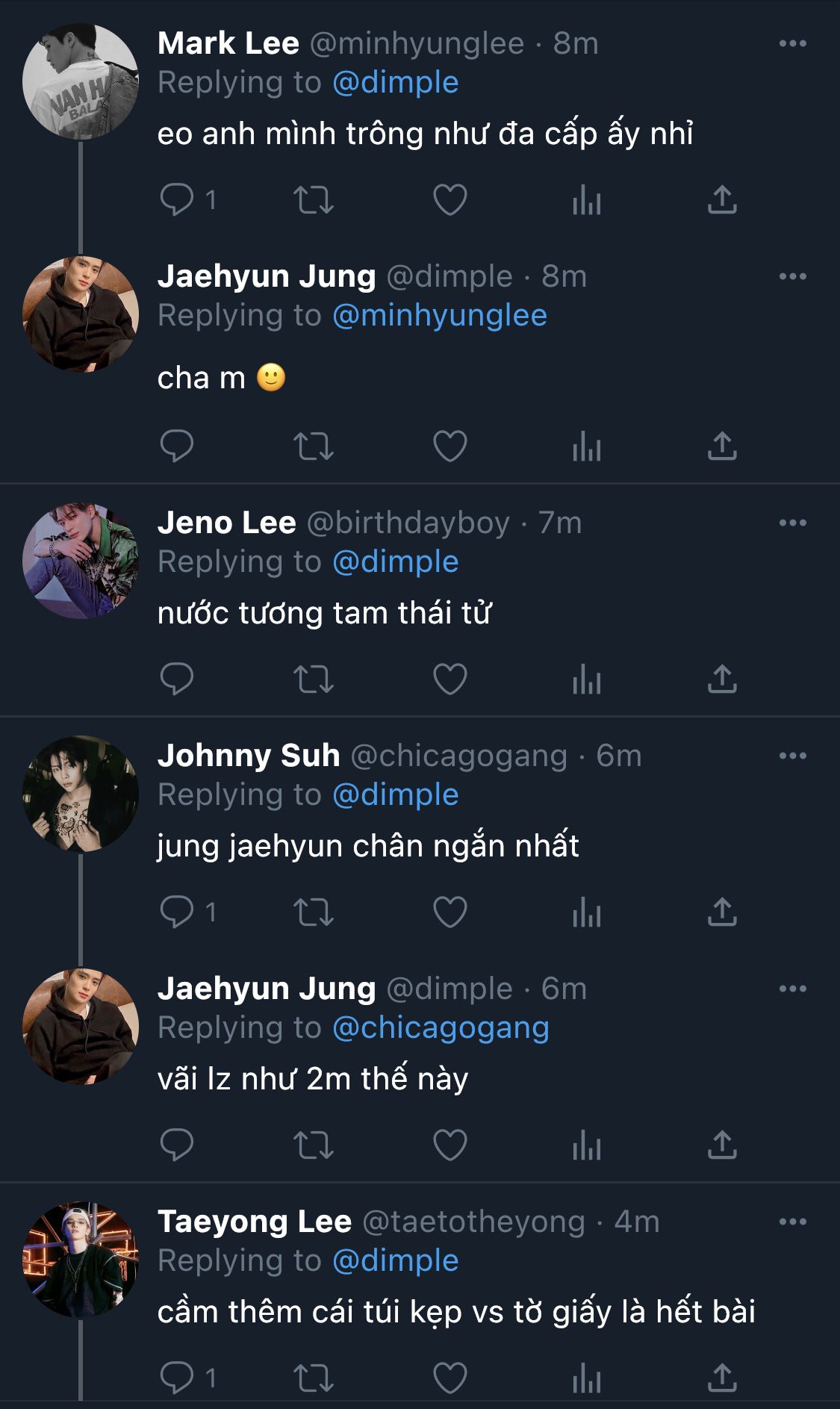Open replies to Mark Lee's tweet
The width and height of the screenshot is (840, 1409).
click(x=178, y=200)
